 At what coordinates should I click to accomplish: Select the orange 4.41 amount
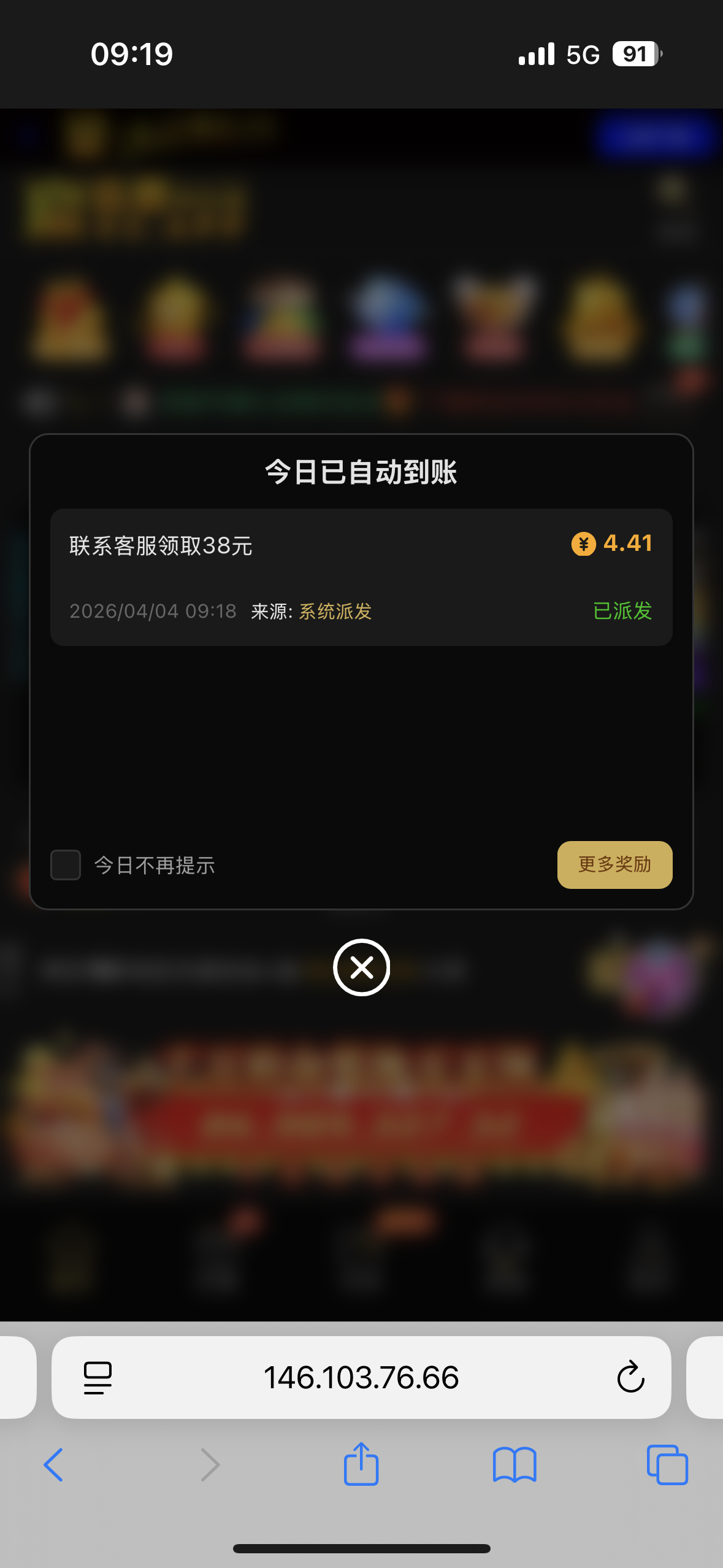pos(628,543)
